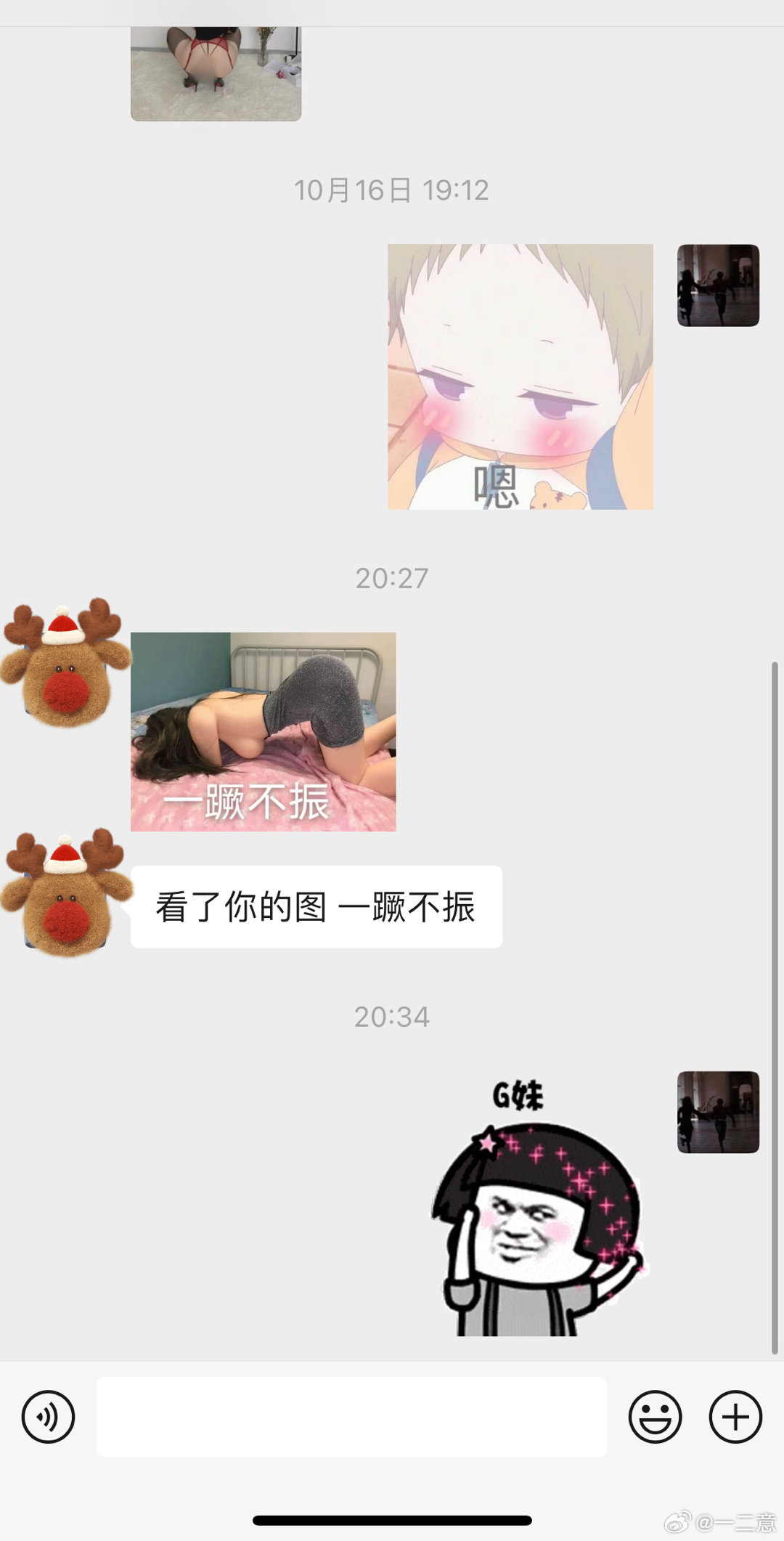Viewport: 784px width, 1541px height.
Task: Open the partially visible photo at top
Action: [x=216, y=73]
